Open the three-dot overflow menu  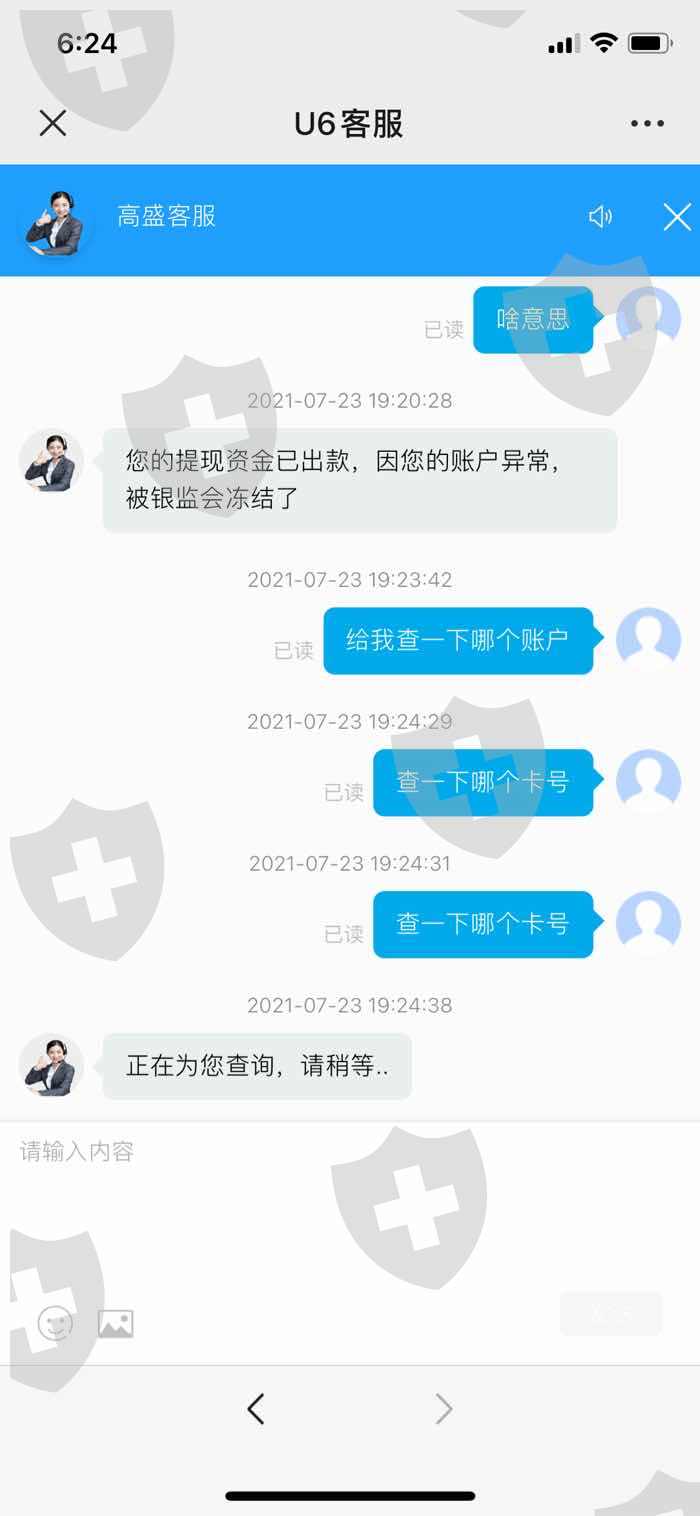[647, 124]
